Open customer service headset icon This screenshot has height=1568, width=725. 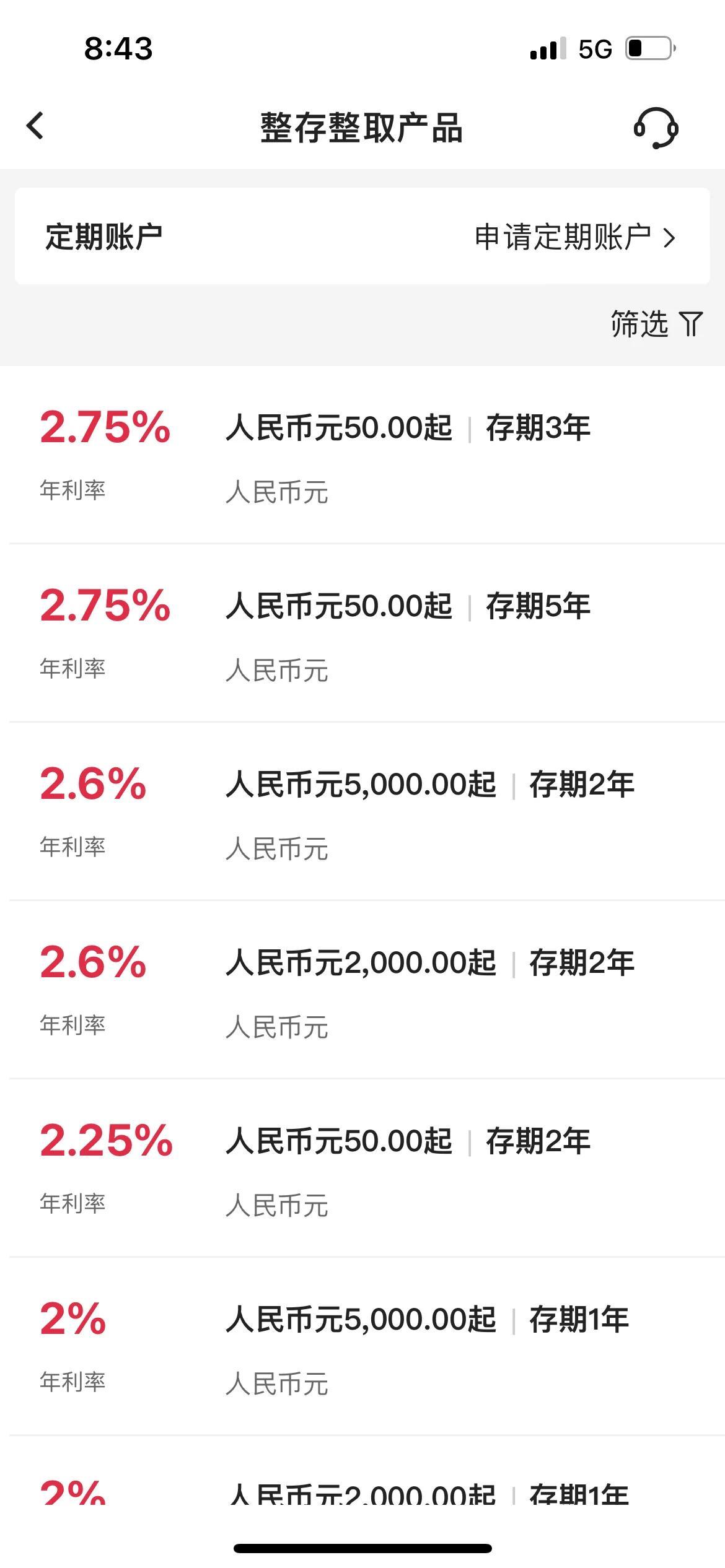656,128
